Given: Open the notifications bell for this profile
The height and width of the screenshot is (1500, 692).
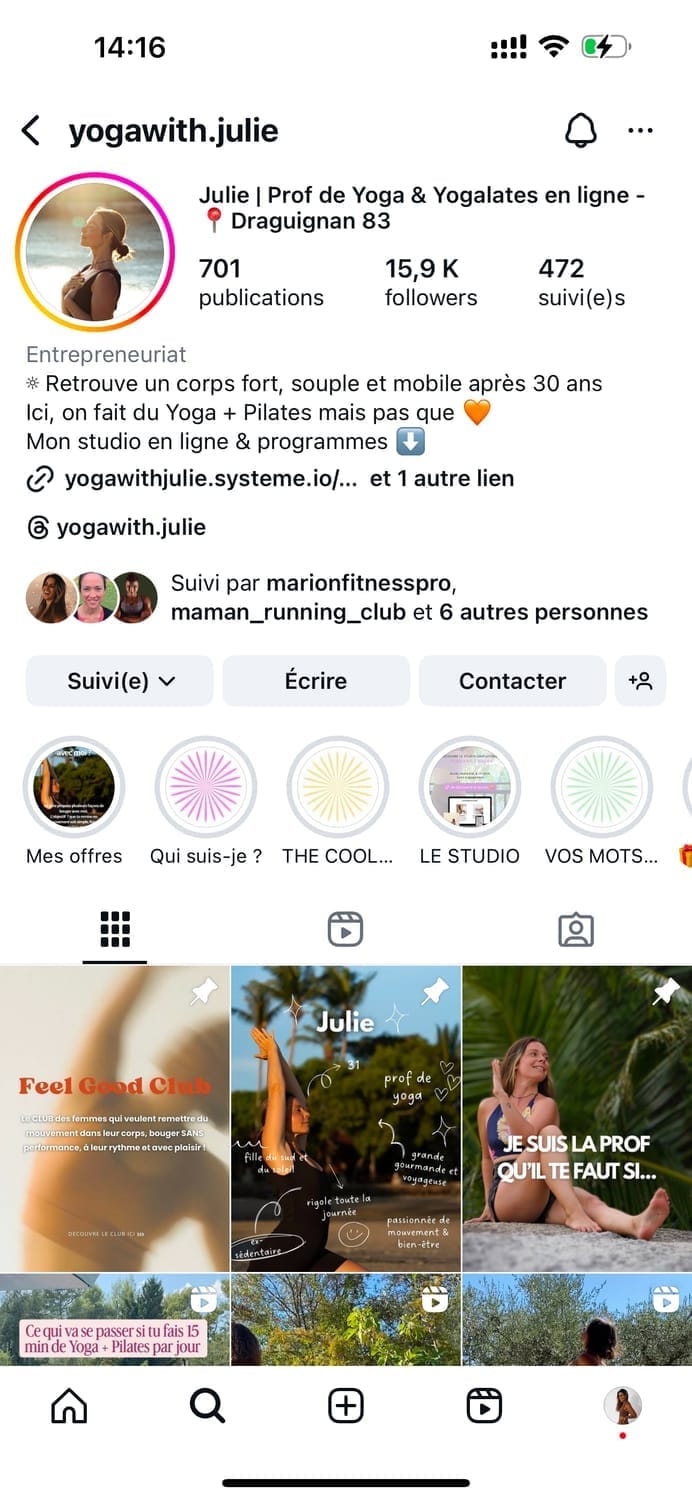Looking at the screenshot, I should pyautogui.click(x=581, y=131).
